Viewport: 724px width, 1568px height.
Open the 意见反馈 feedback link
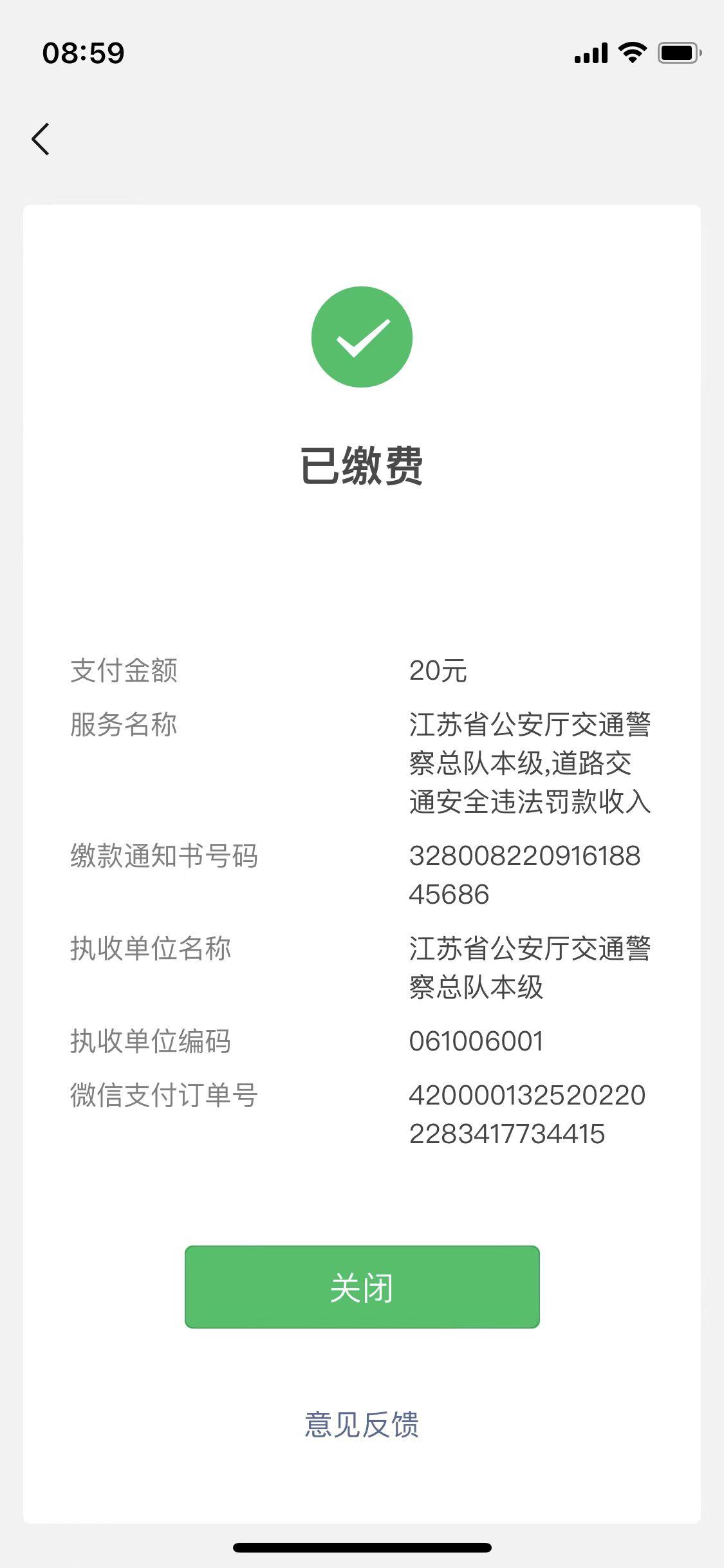pyautogui.click(x=362, y=1425)
